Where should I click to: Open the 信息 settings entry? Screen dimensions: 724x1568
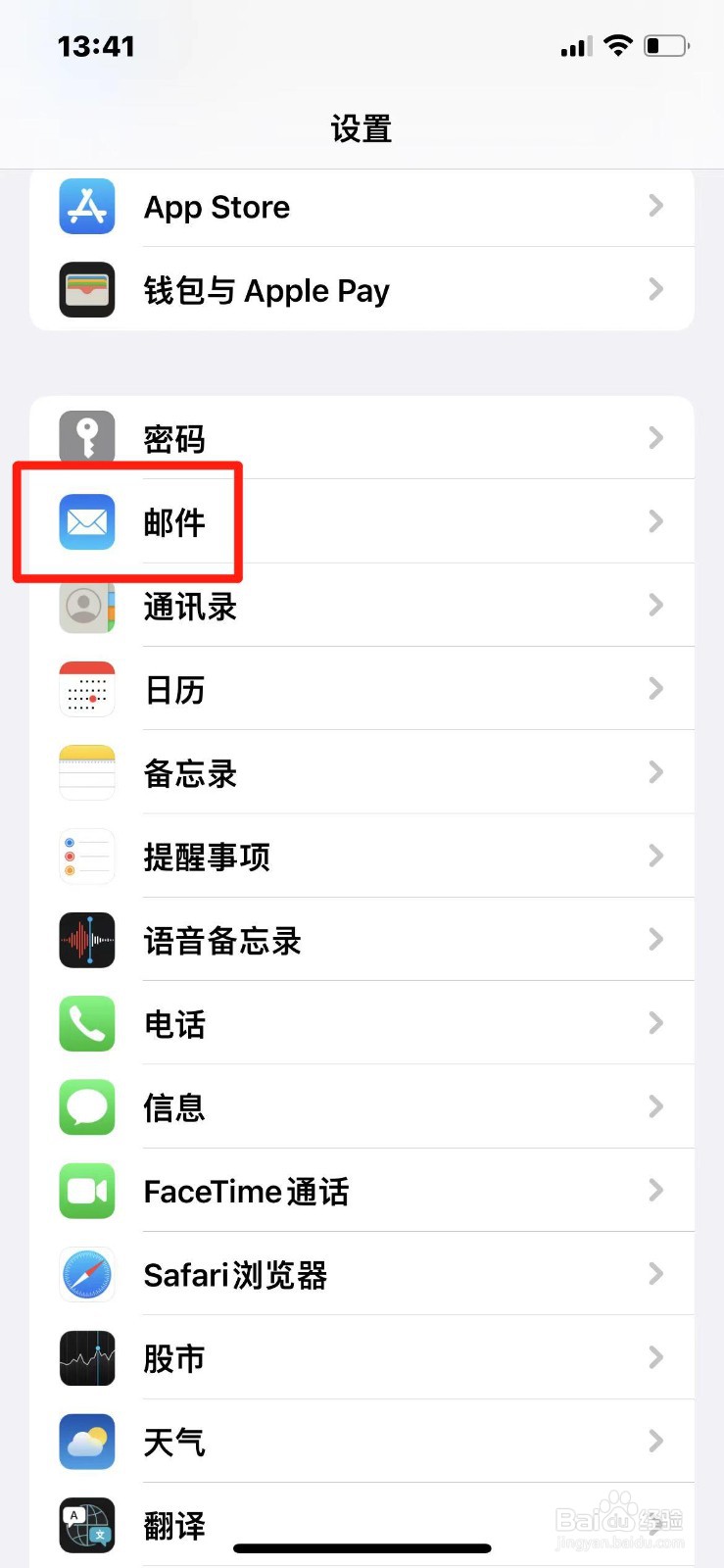tap(362, 1106)
